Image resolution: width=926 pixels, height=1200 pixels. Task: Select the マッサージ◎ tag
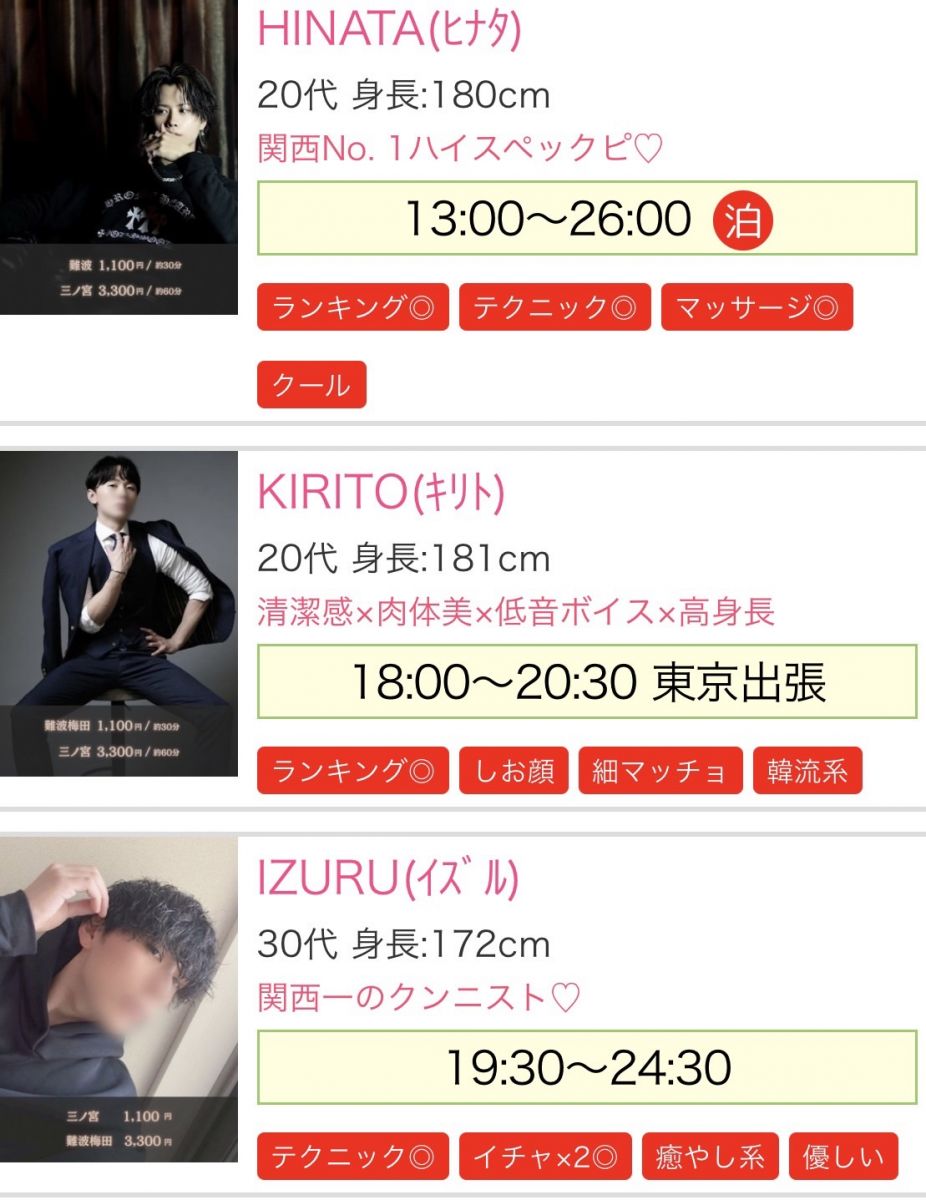pos(756,307)
